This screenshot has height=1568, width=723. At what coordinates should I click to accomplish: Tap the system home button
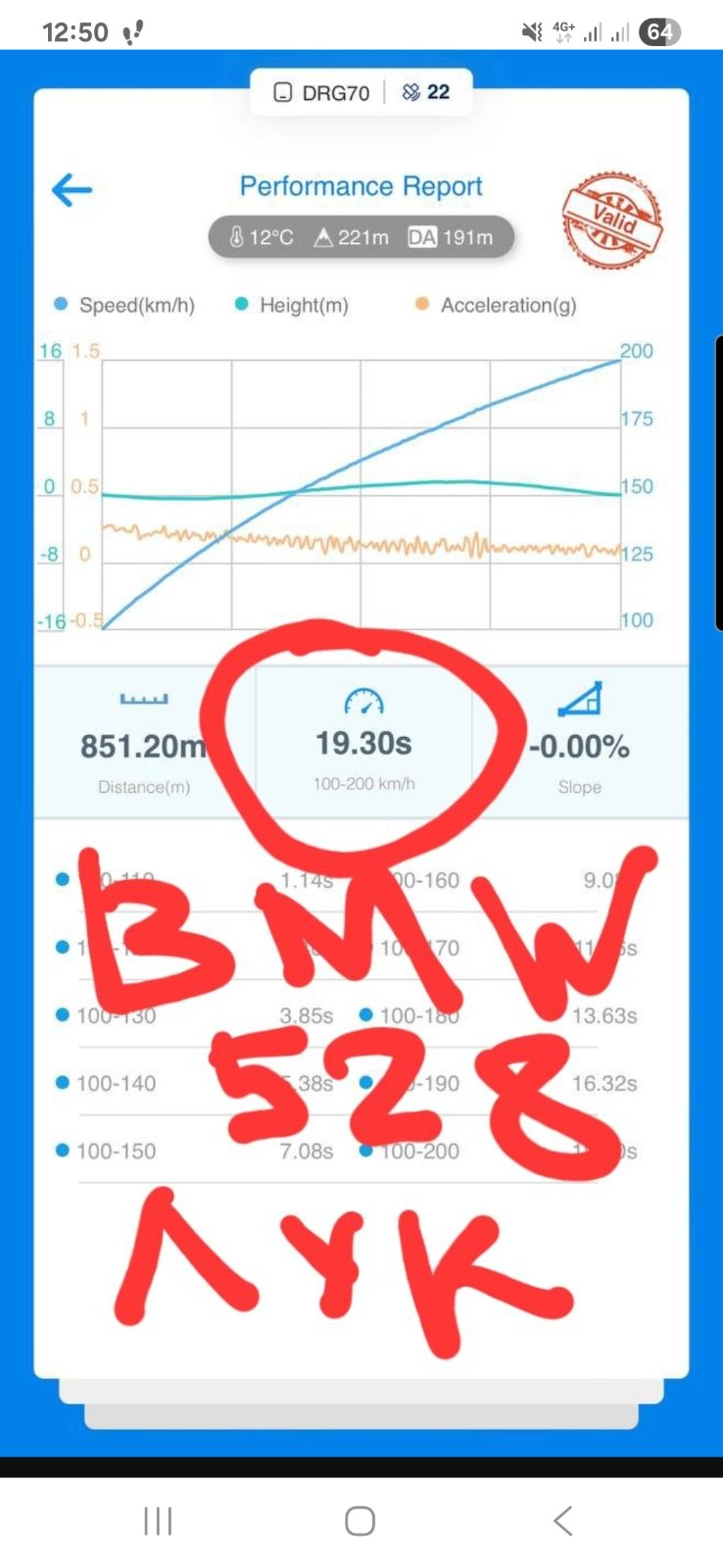(361, 1521)
